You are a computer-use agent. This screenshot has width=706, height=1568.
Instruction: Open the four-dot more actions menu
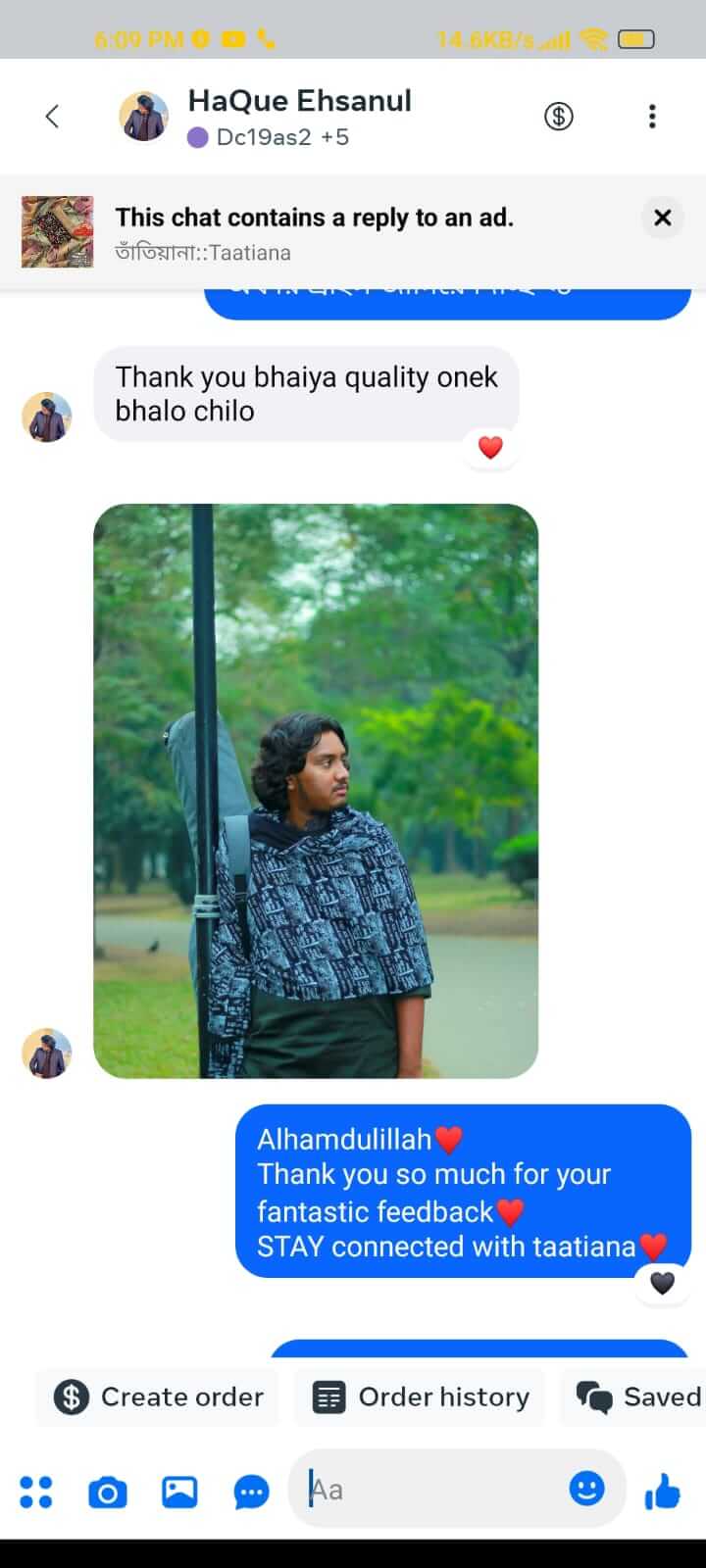coord(36,1492)
